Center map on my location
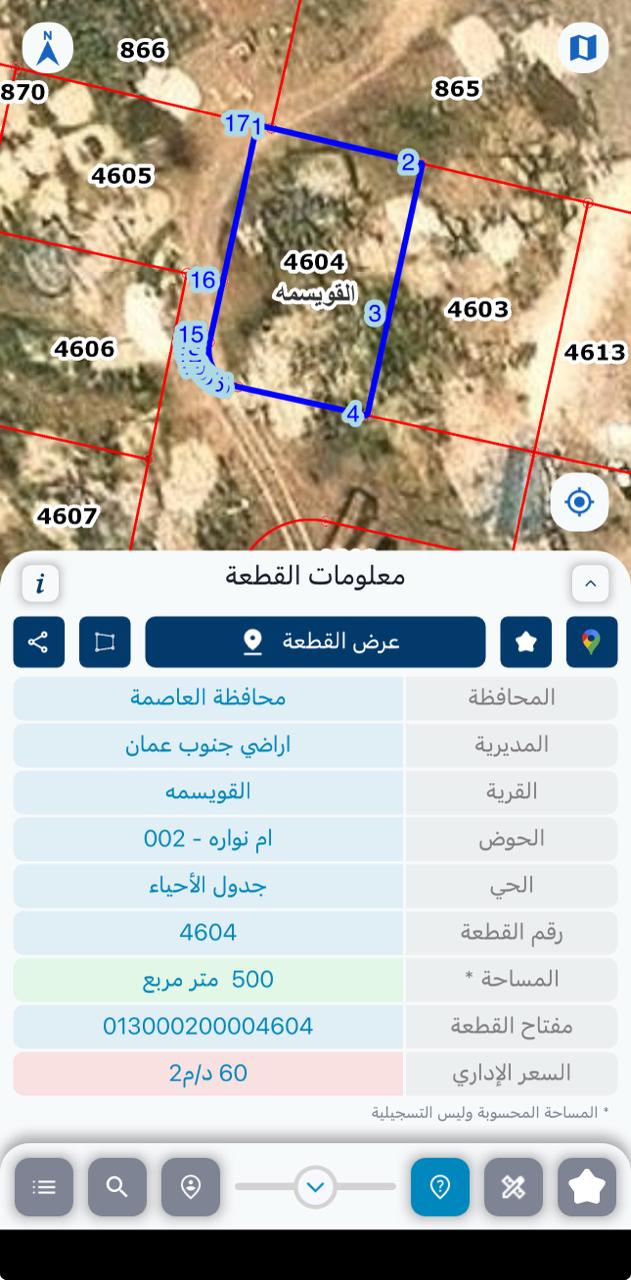 (579, 502)
